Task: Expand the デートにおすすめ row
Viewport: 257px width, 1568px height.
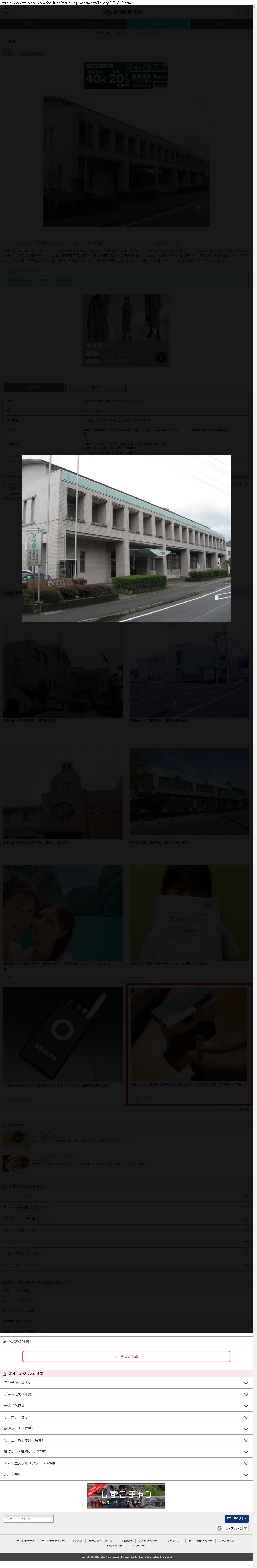Action: pos(126,1394)
